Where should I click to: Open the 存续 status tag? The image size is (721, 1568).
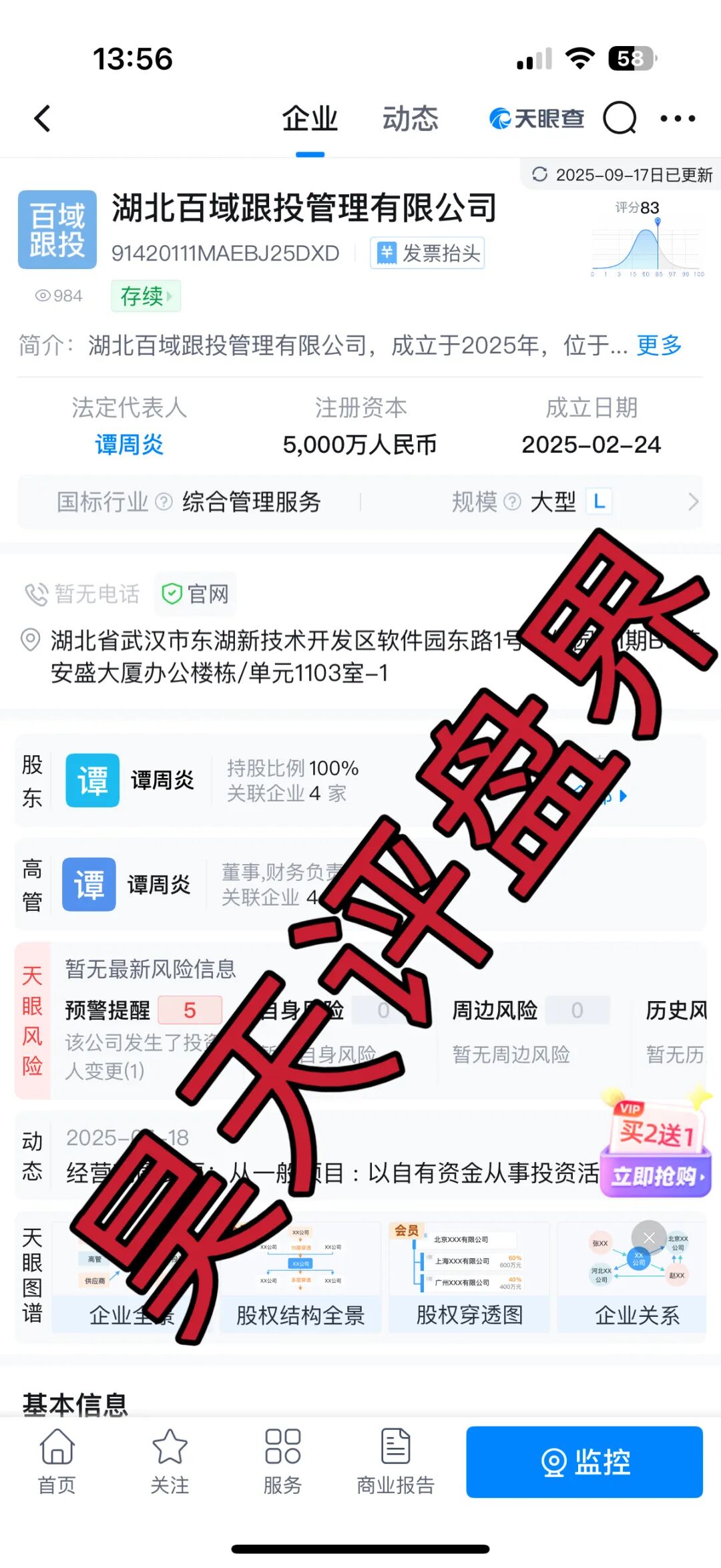146,296
